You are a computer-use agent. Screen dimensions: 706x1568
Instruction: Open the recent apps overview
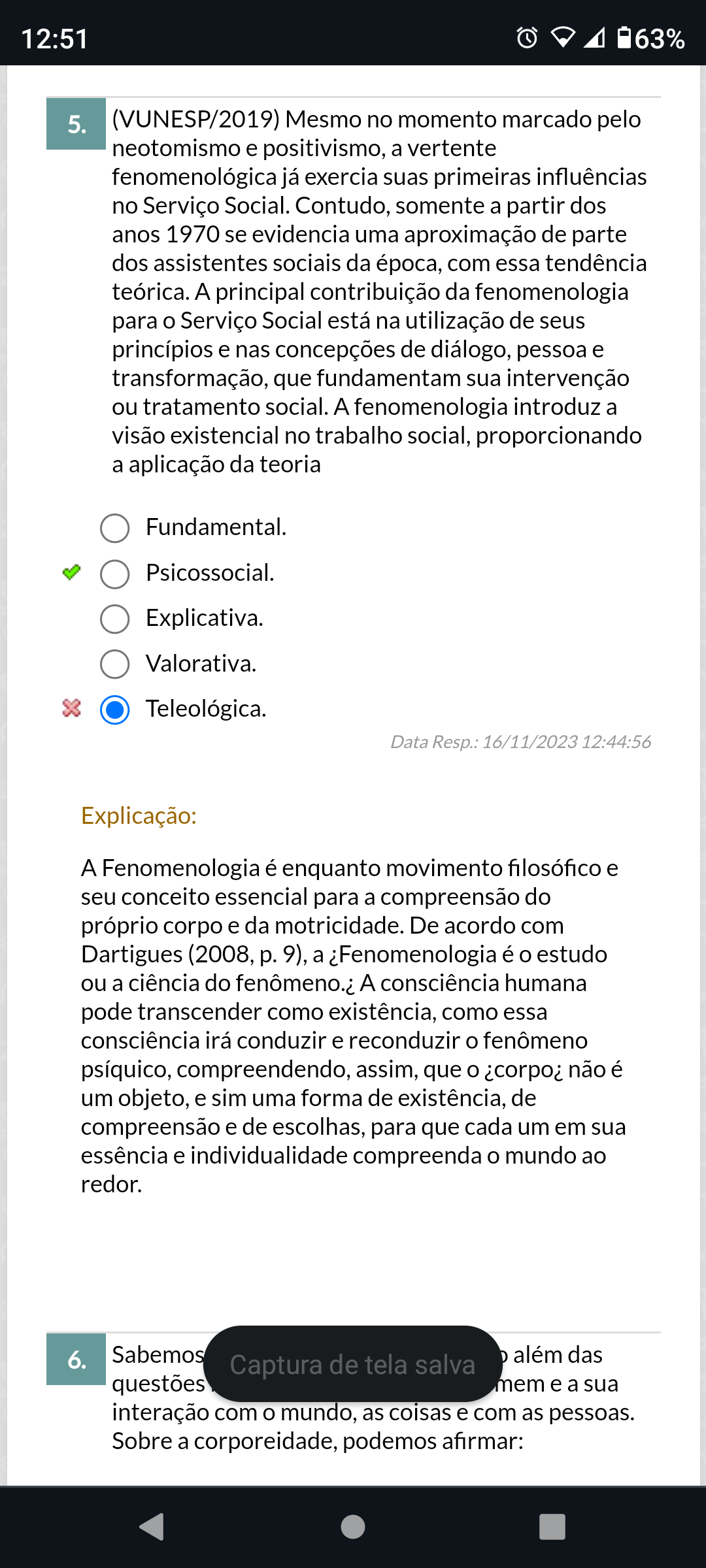(552, 1526)
